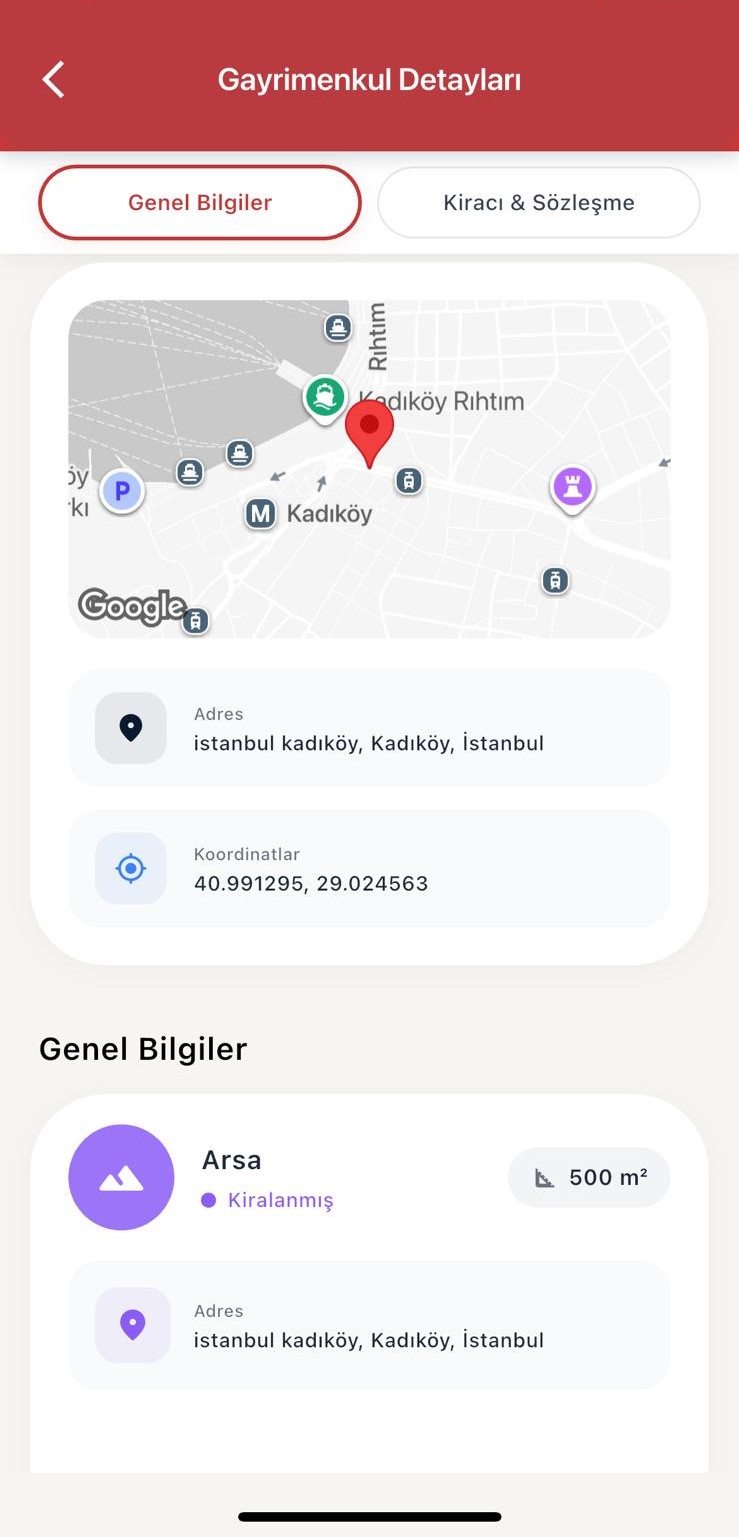Tap the purple mountain icon for the Arsa property
Viewport: 739px width, 1537px height.
tap(121, 1177)
